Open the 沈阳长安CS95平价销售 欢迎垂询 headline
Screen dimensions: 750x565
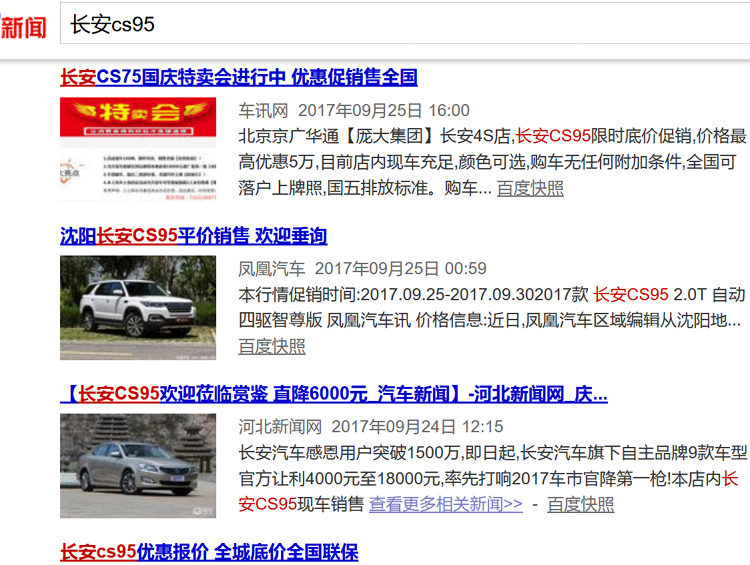point(193,236)
